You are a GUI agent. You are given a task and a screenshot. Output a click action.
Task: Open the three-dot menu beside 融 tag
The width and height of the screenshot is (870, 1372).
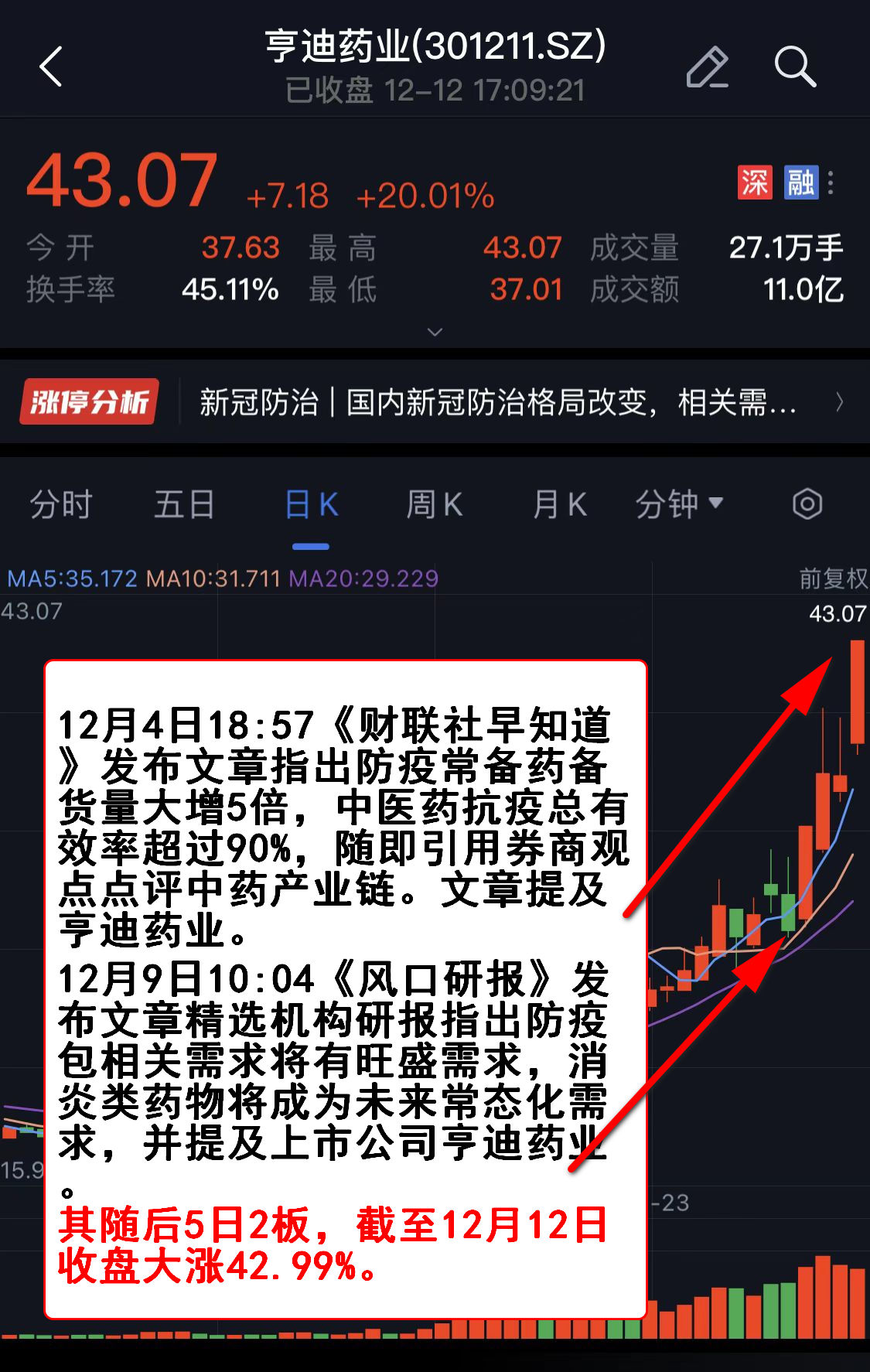831,183
